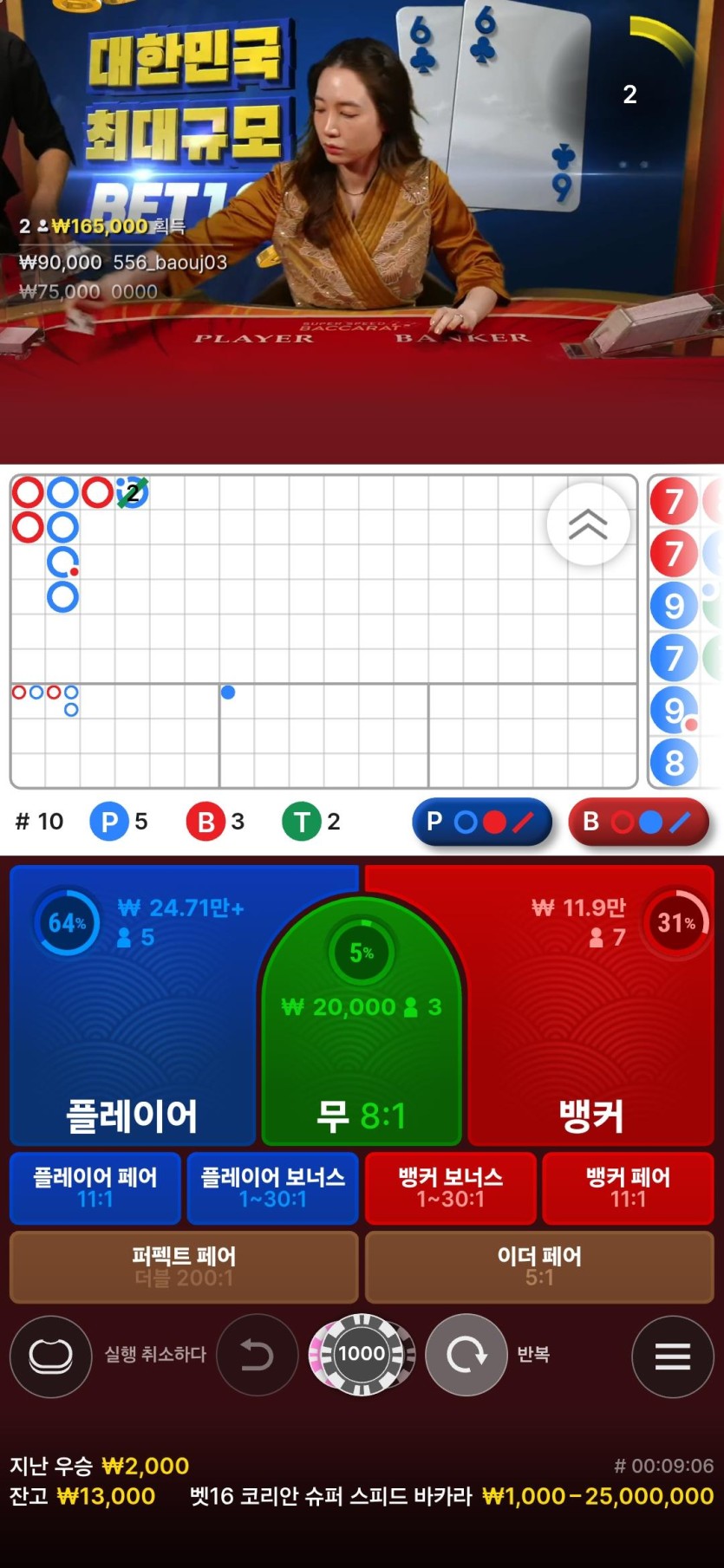This screenshot has width=724, height=1568.
Task: Select the 플레이어 보너스 side bet
Action: pos(272,1187)
